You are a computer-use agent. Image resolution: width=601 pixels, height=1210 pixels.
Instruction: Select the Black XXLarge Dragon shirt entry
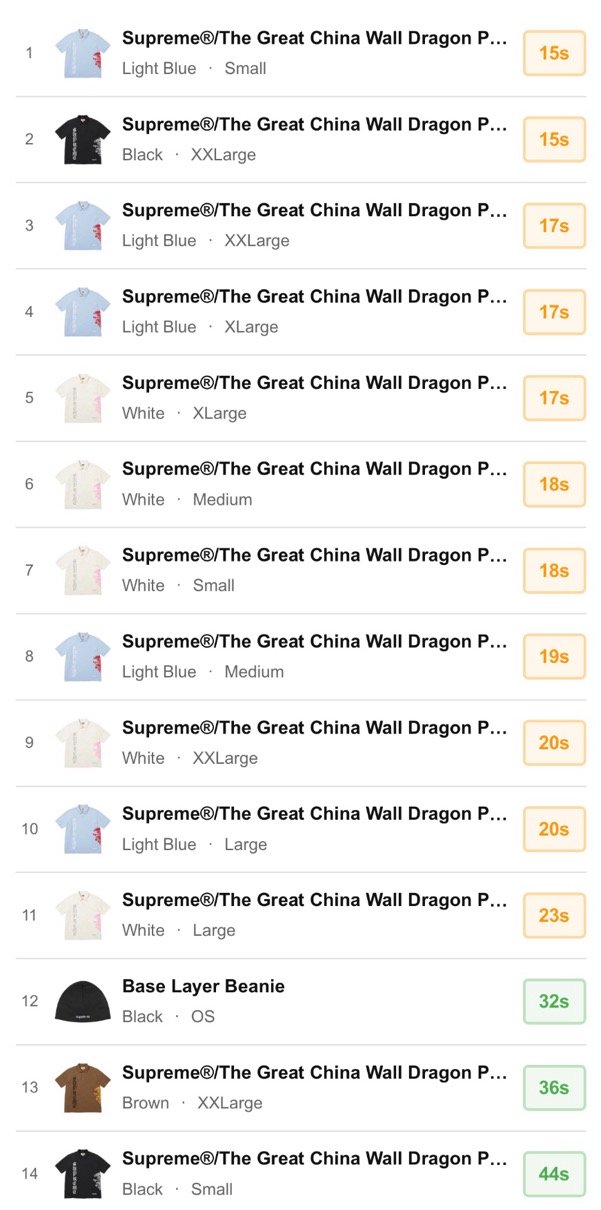tap(314, 125)
